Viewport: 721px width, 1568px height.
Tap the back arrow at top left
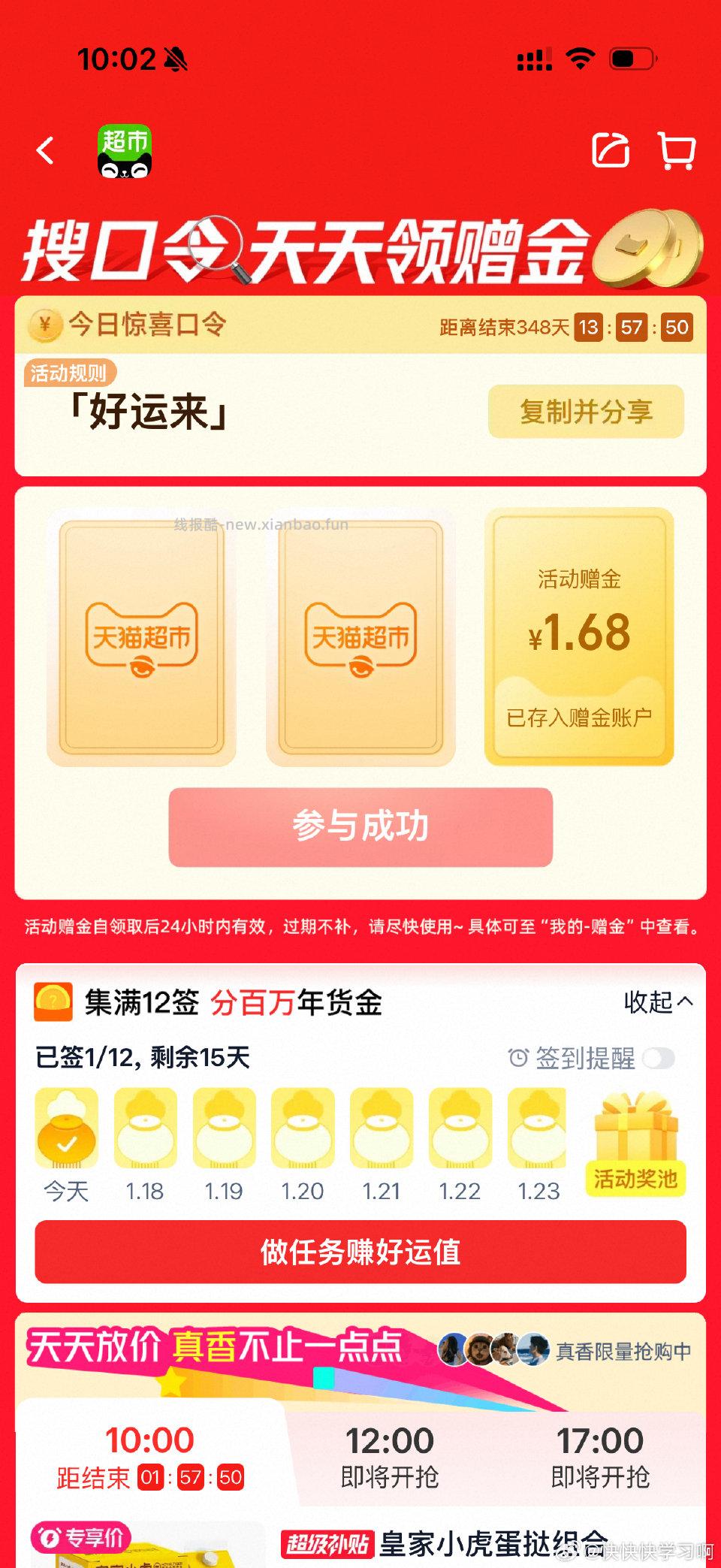(47, 150)
